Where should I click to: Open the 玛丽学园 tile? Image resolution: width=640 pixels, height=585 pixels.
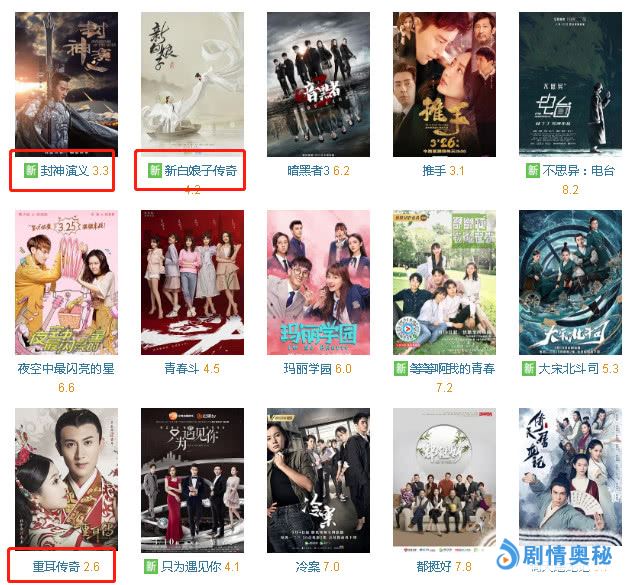point(318,283)
